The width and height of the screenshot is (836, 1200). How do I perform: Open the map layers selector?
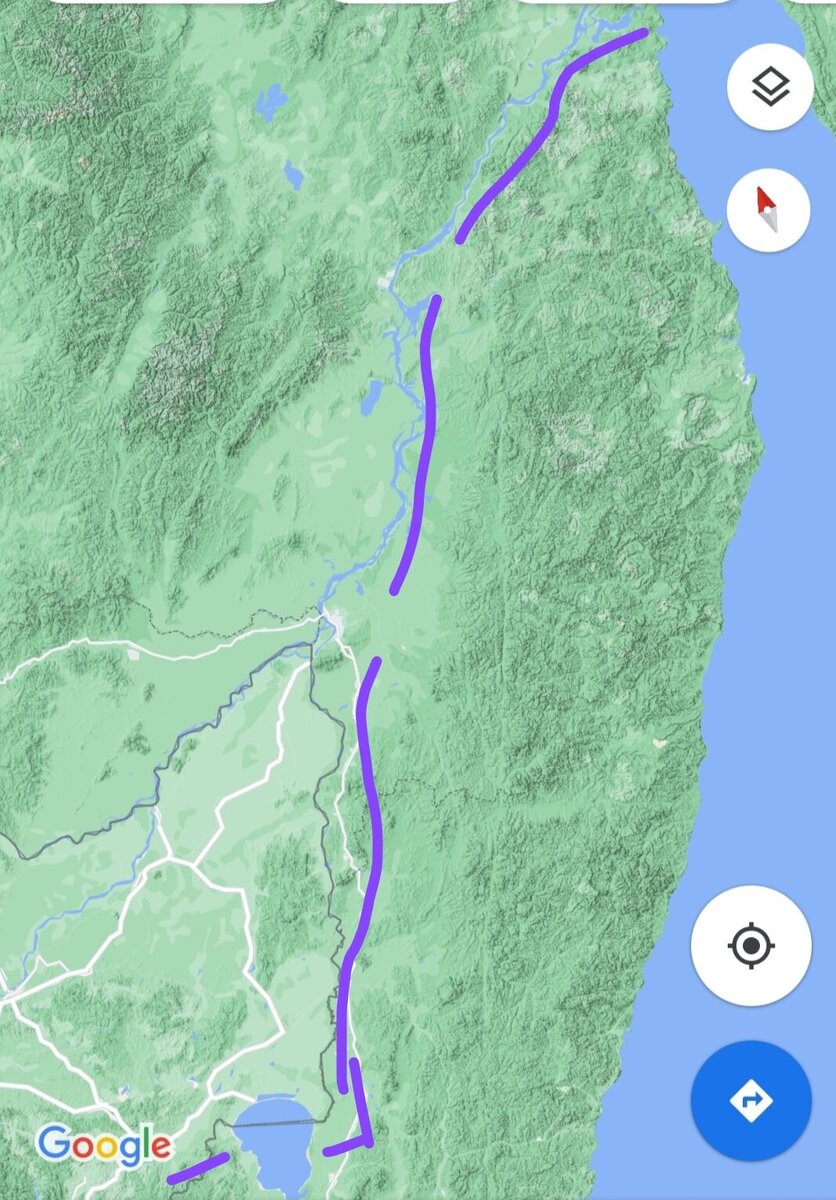(x=769, y=87)
